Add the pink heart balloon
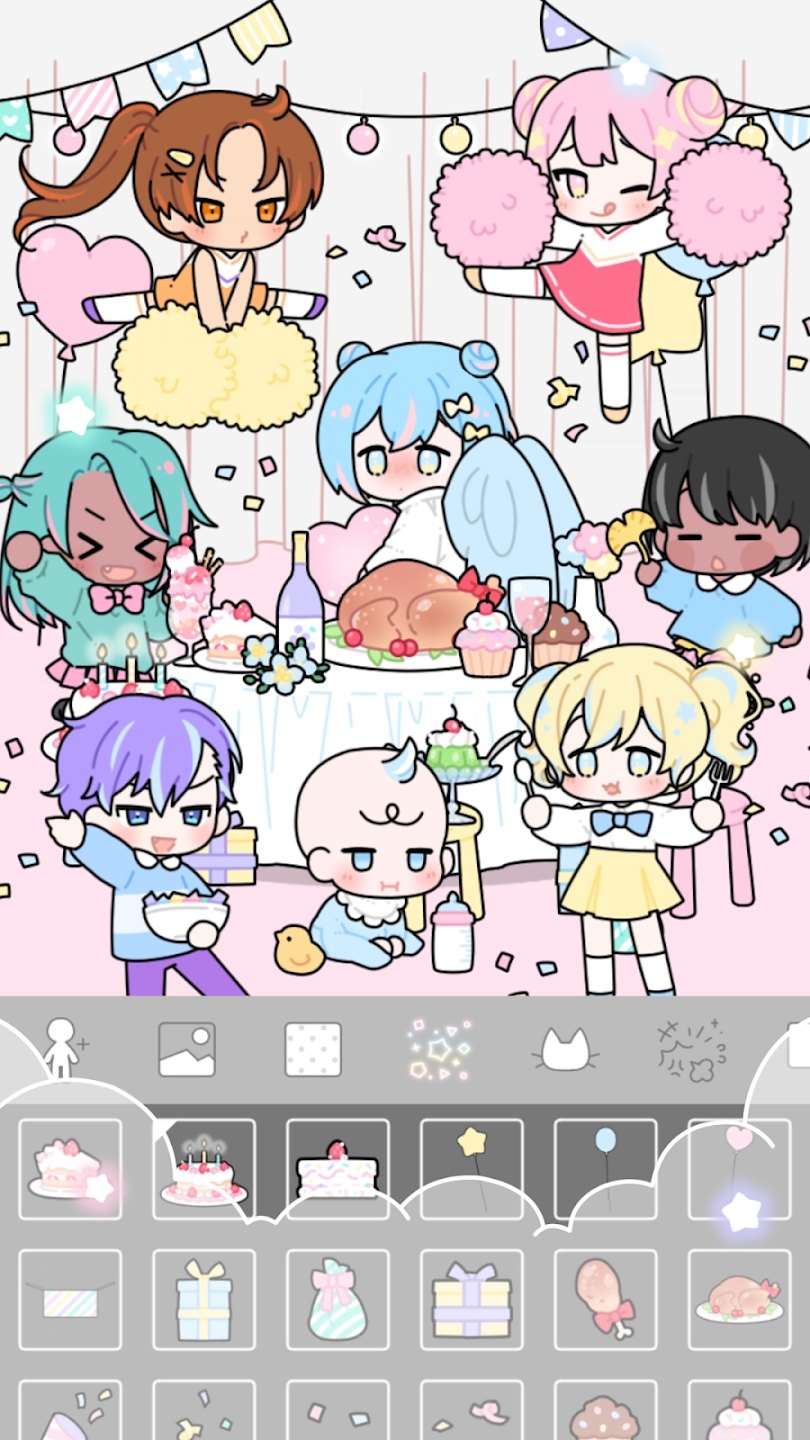 pos(739,1168)
